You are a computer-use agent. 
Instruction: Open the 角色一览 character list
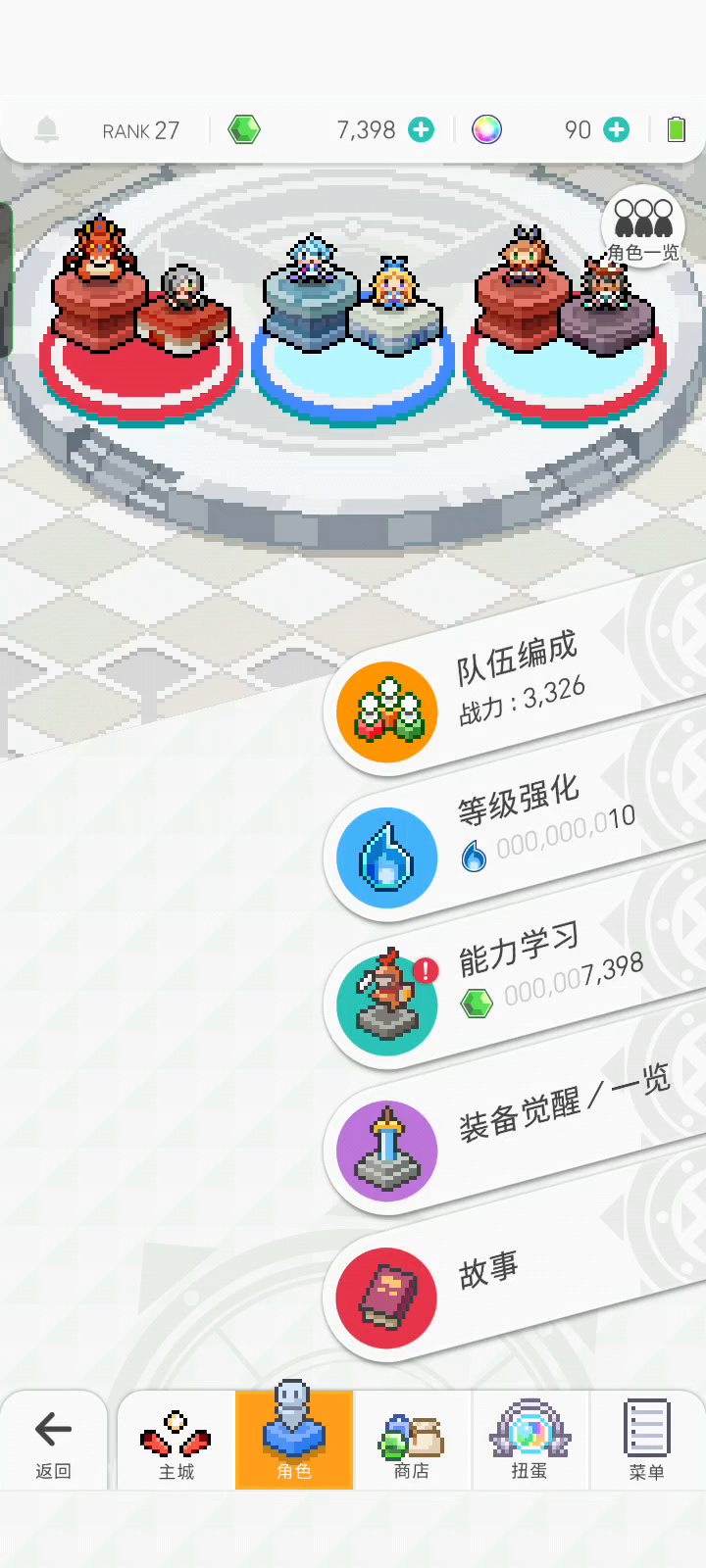click(643, 227)
